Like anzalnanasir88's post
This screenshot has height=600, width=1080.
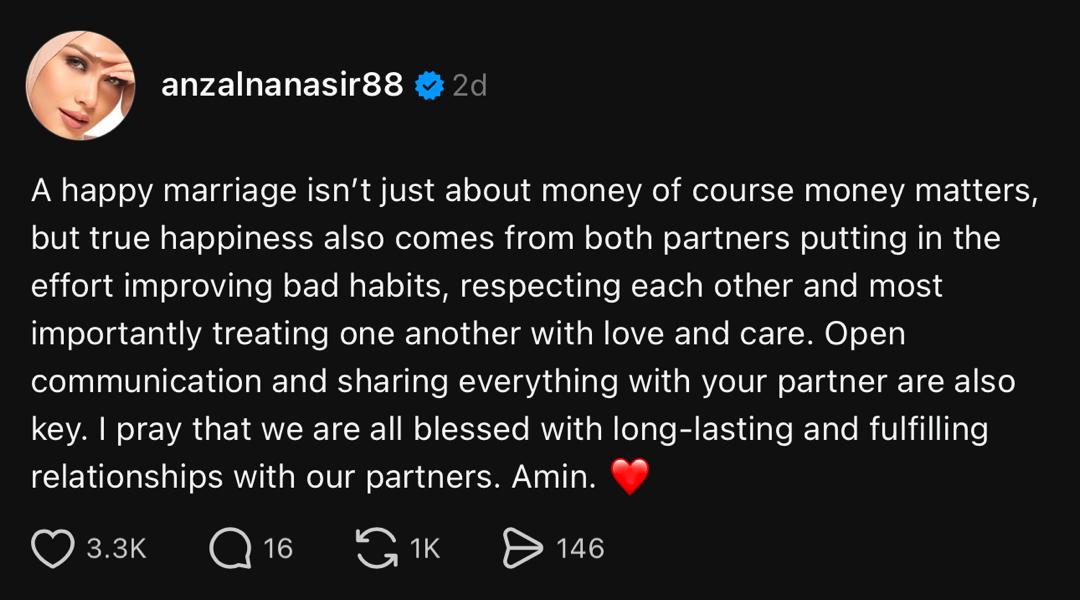(54, 548)
